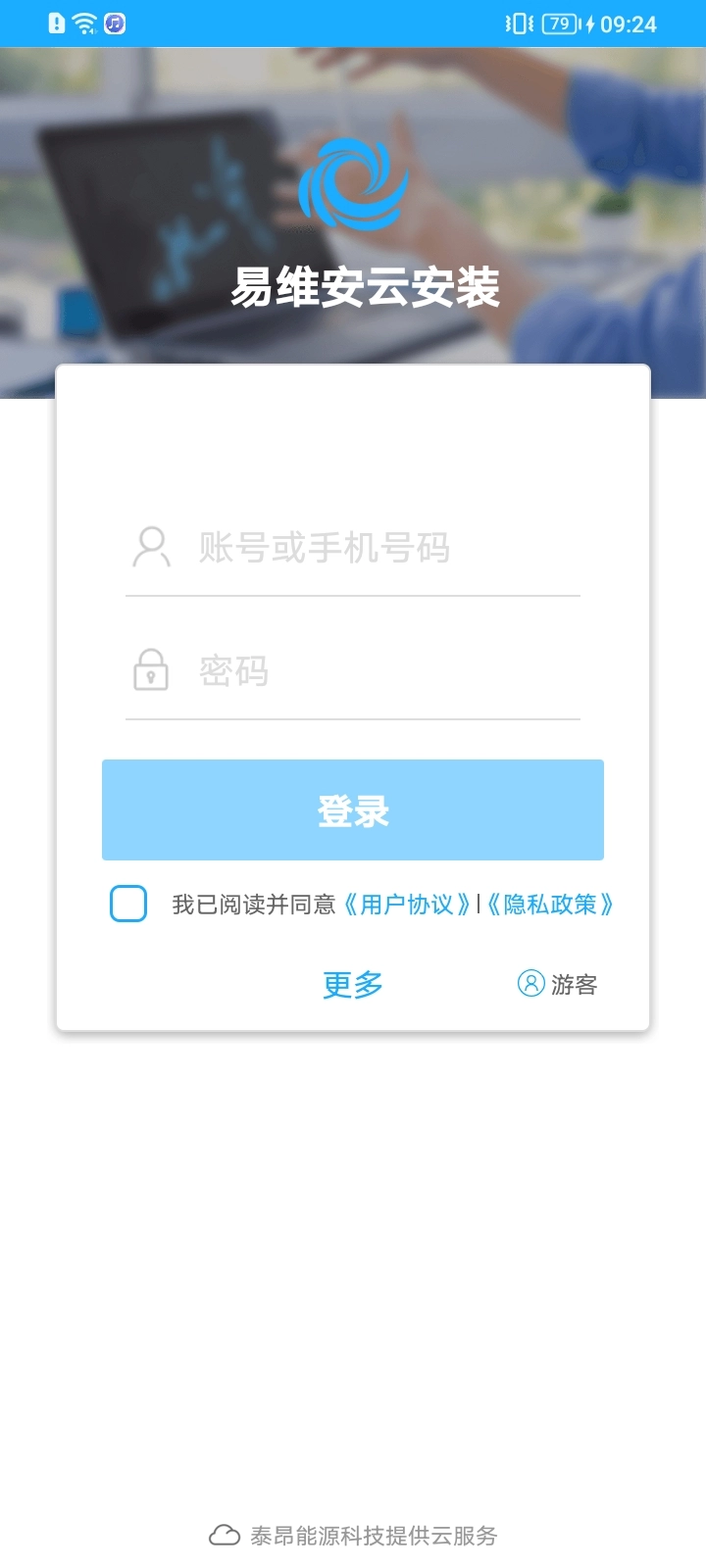Tap the padlock icon in the password field
Screen dimensions: 706x1568
coord(151,672)
